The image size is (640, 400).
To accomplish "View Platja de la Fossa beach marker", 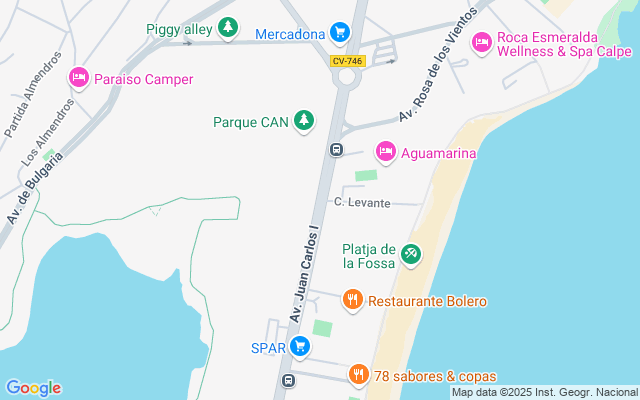I will 410,255.
